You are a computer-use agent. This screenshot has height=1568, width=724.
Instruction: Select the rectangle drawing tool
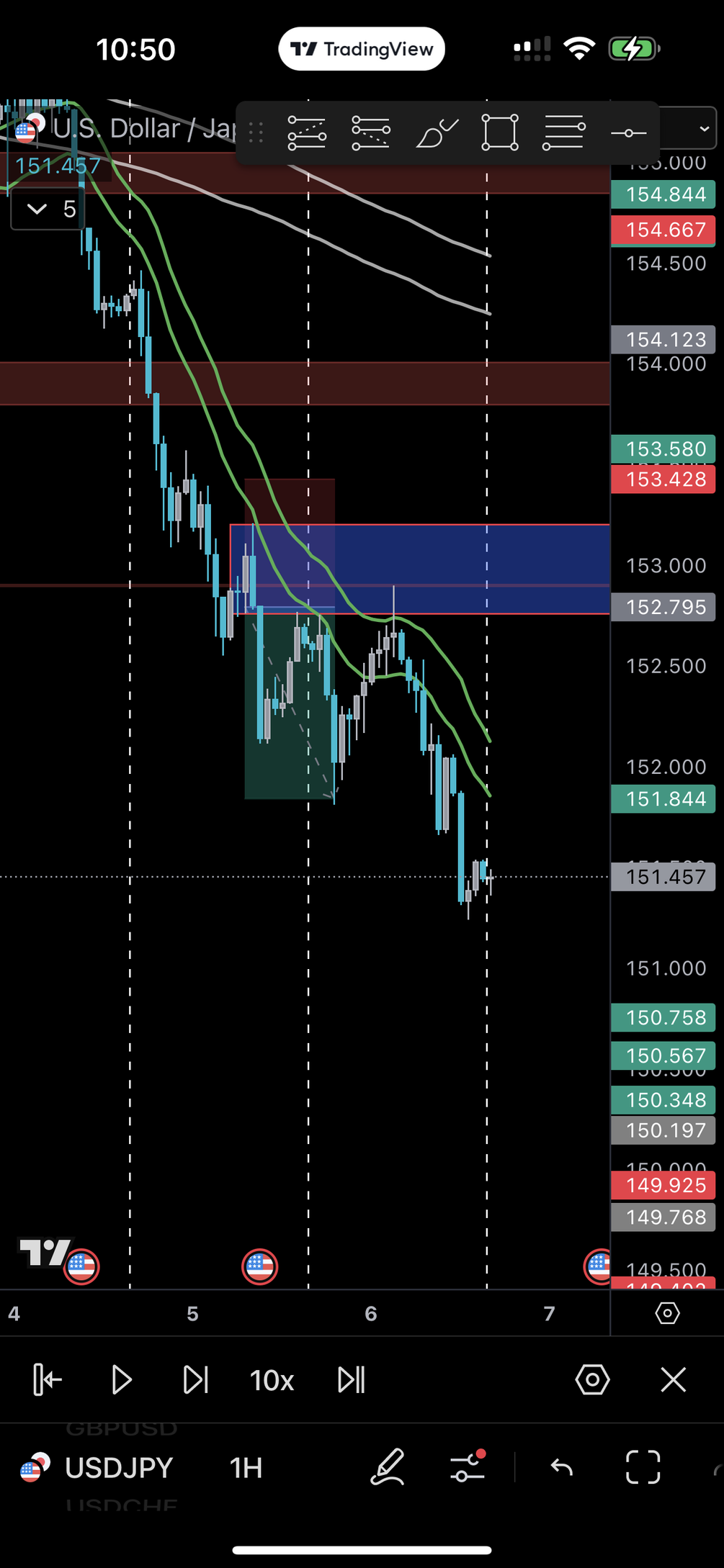pyautogui.click(x=500, y=133)
